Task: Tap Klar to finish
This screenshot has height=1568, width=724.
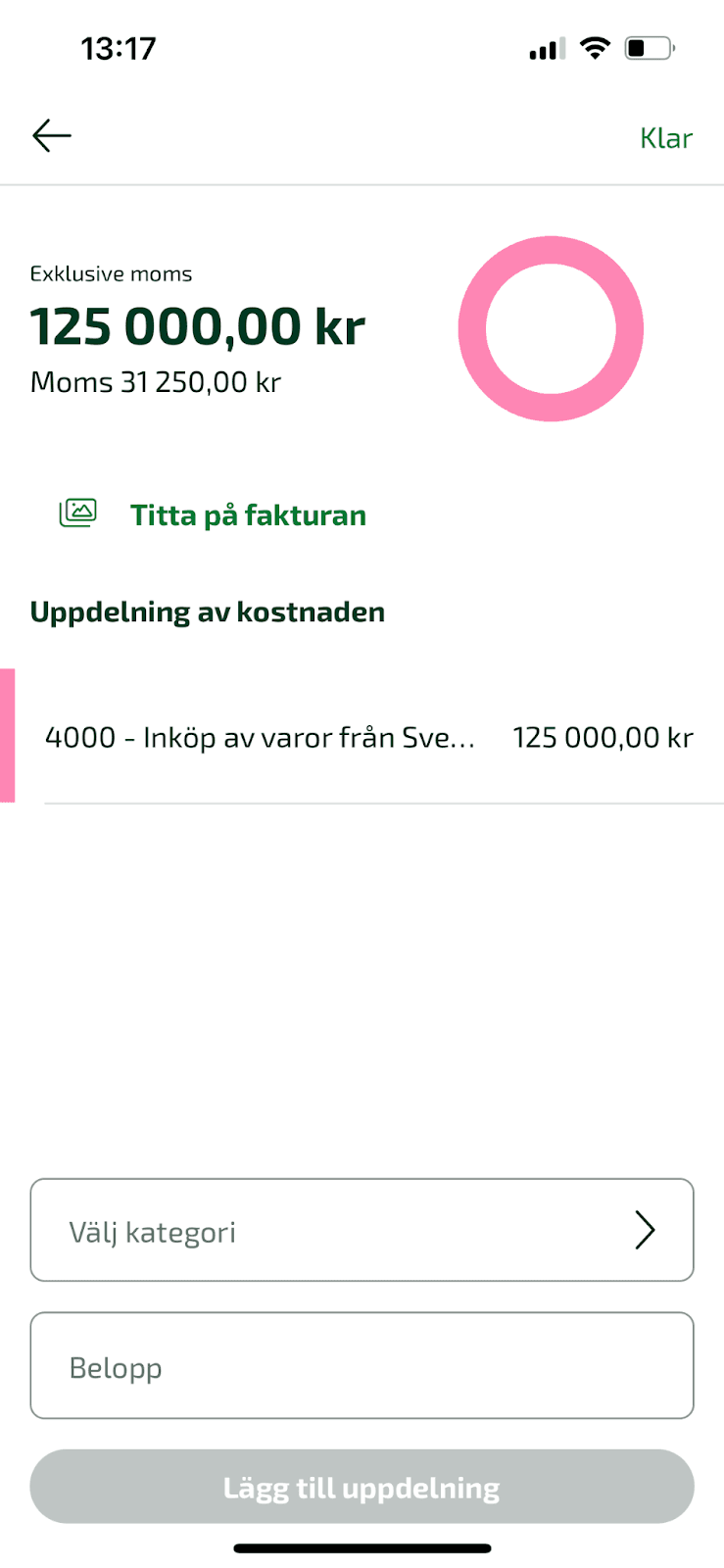Action: pyautogui.click(x=666, y=138)
